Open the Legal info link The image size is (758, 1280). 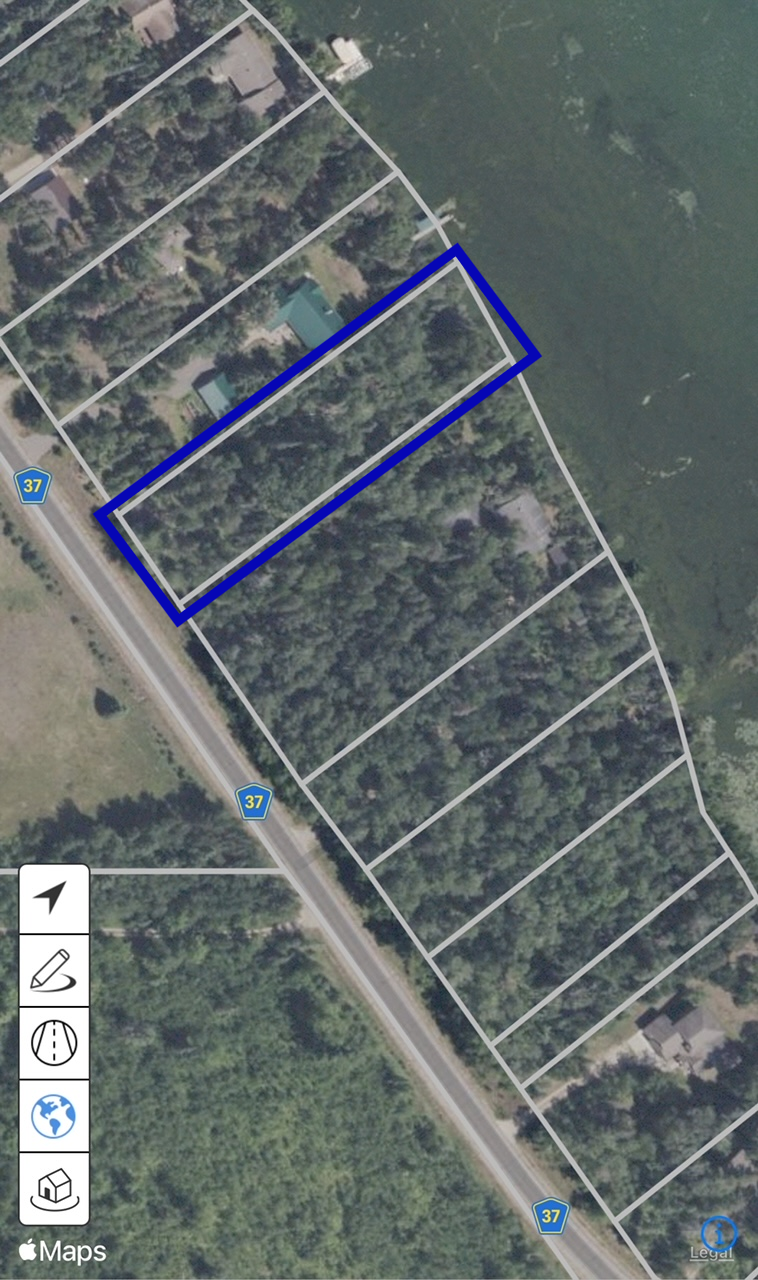(x=712, y=1253)
